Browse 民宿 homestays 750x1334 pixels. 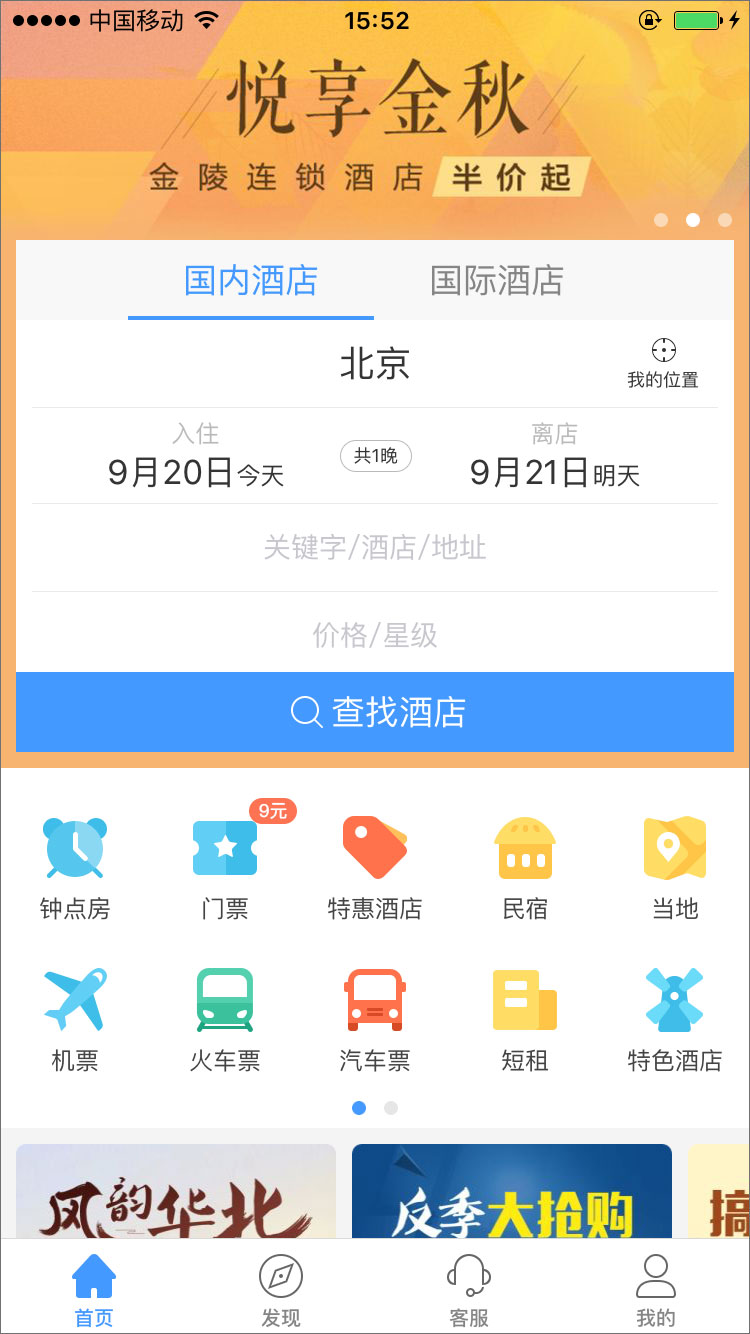525,867
